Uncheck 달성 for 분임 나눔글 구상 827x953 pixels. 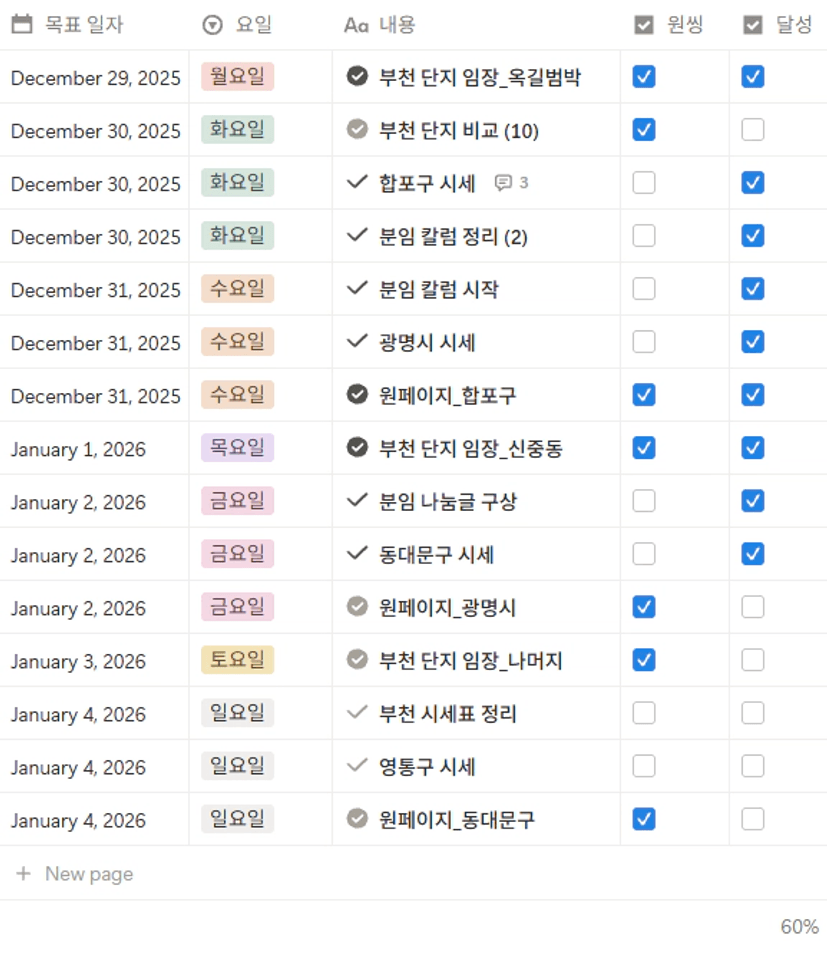753,501
